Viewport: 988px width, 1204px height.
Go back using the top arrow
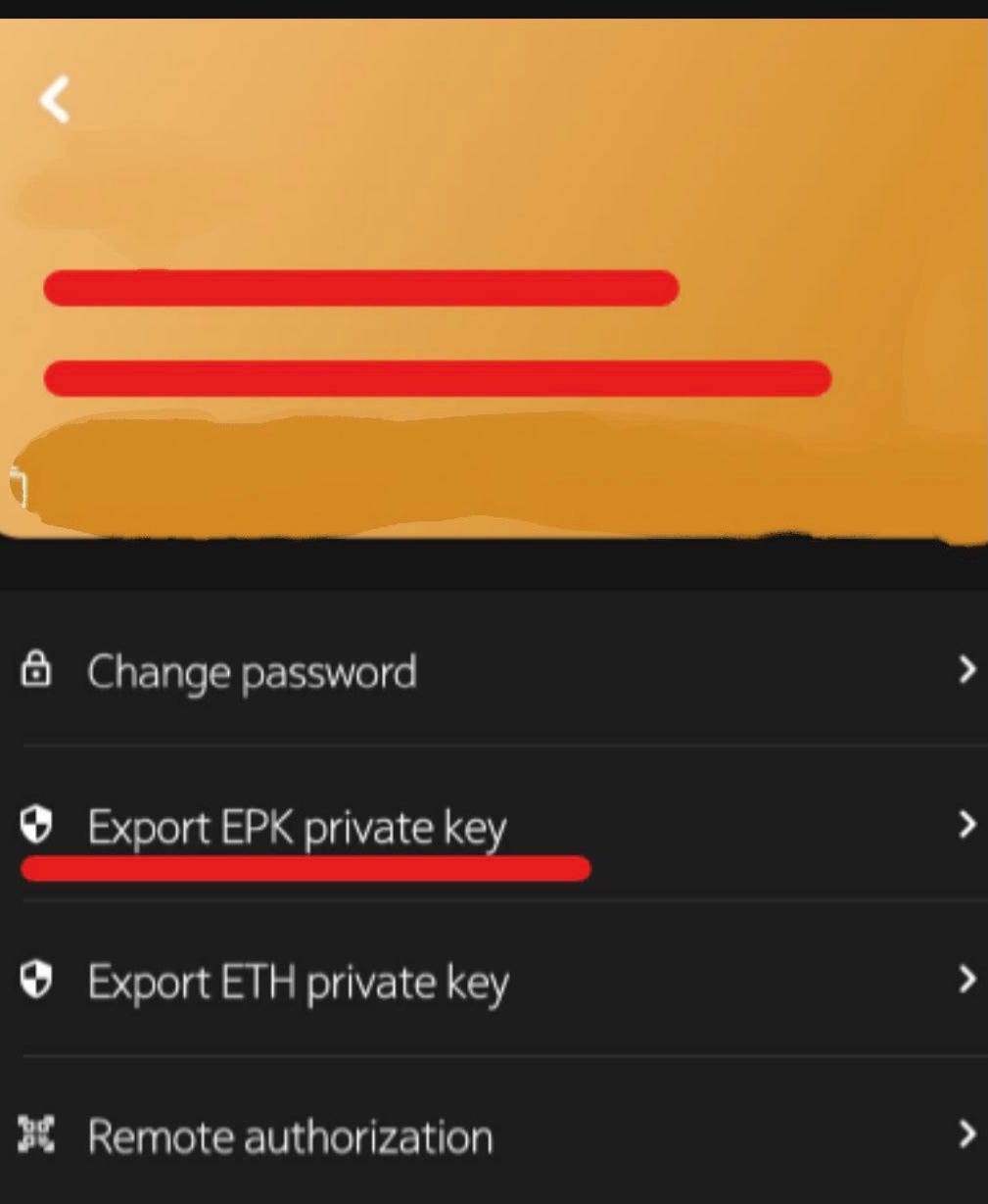click(x=55, y=100)
